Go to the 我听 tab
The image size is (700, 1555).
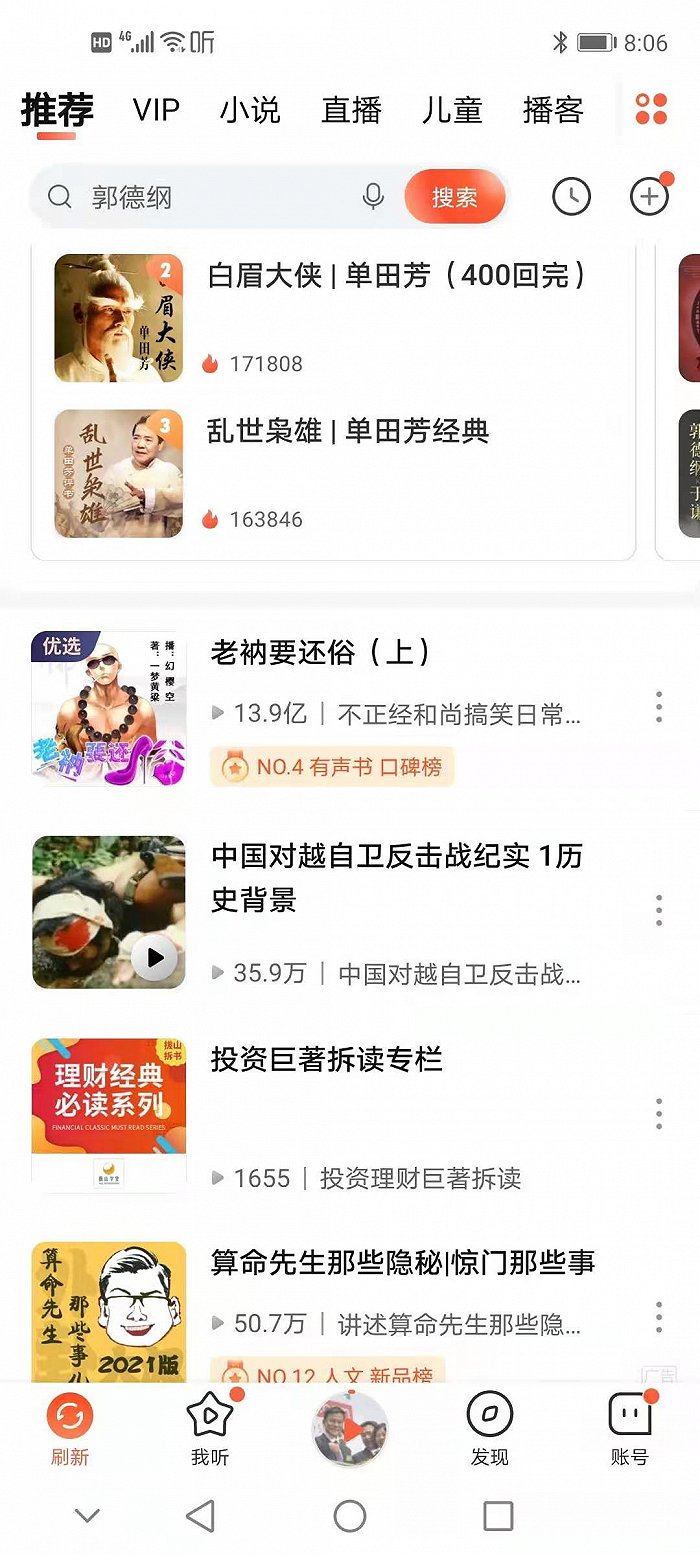tap(210, 1430)
